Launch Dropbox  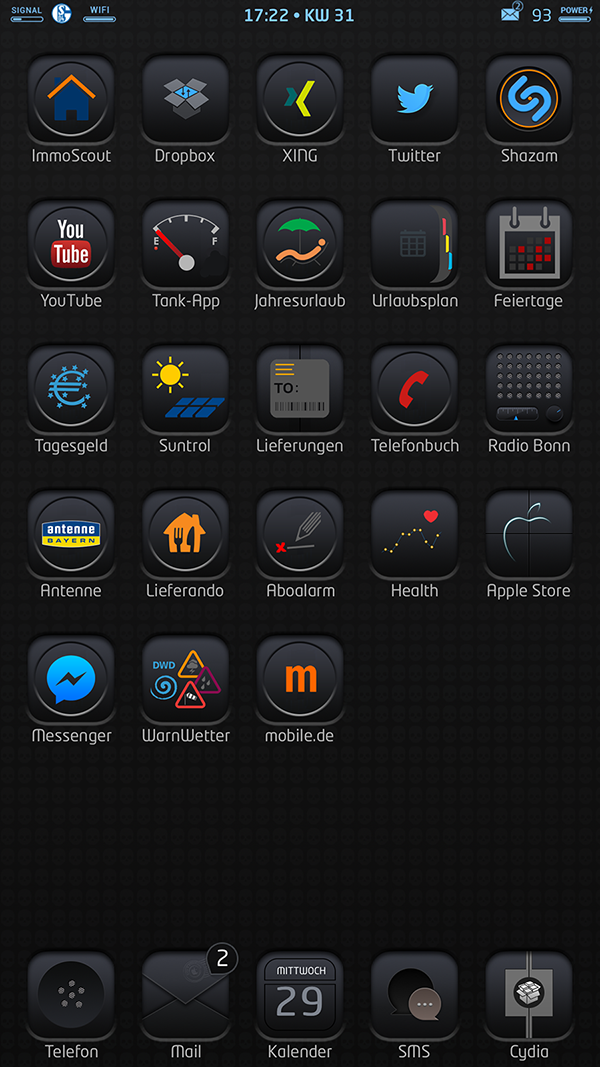pos(185,98)
